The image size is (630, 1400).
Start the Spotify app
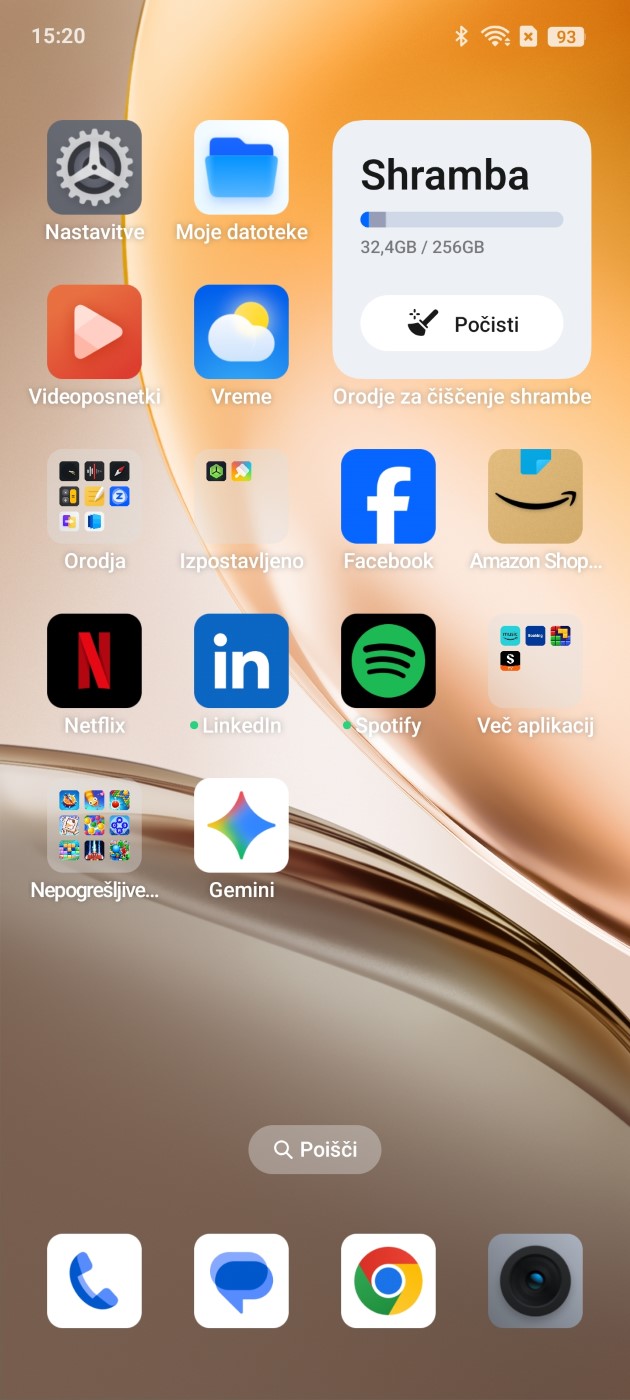(x=388, y=660)
